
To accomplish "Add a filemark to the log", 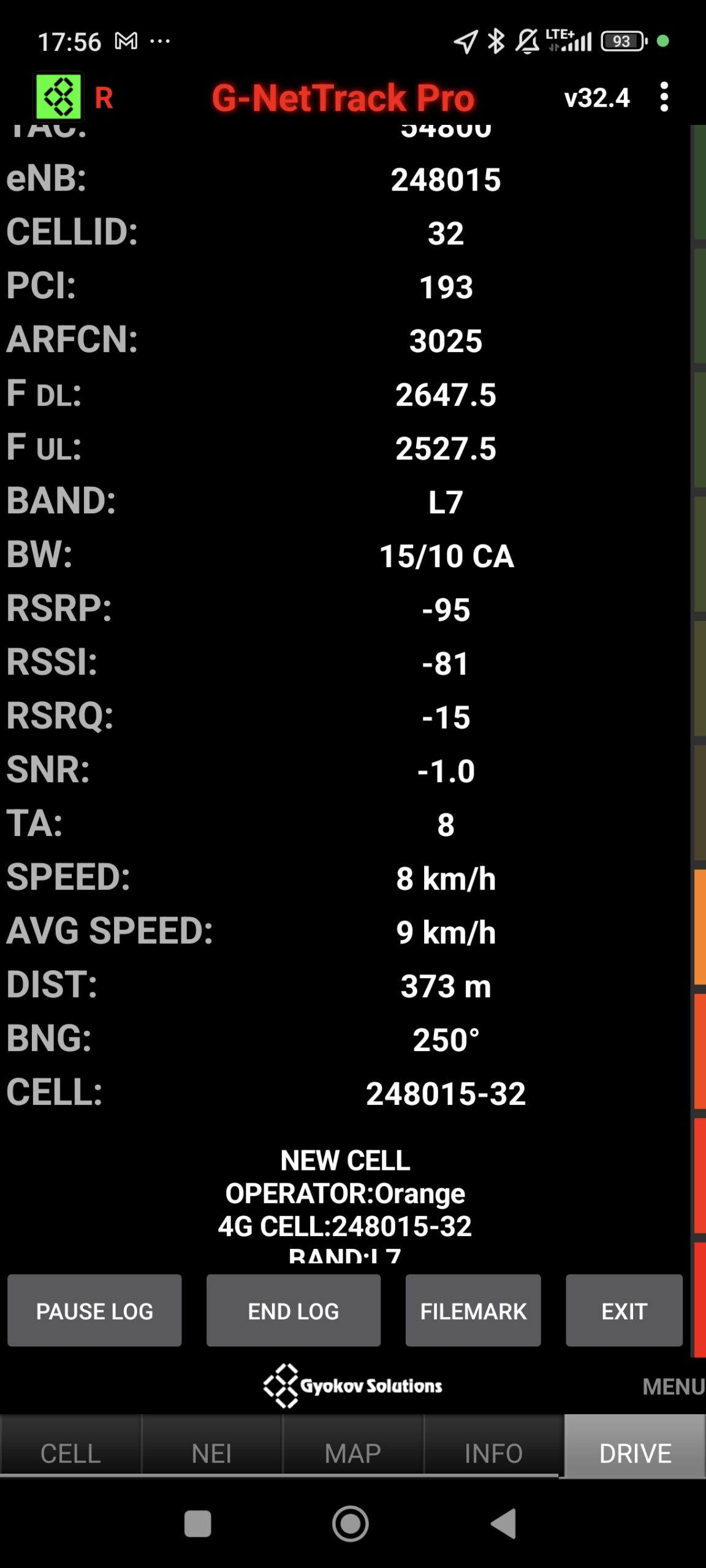I will [x=473, y=1311].
